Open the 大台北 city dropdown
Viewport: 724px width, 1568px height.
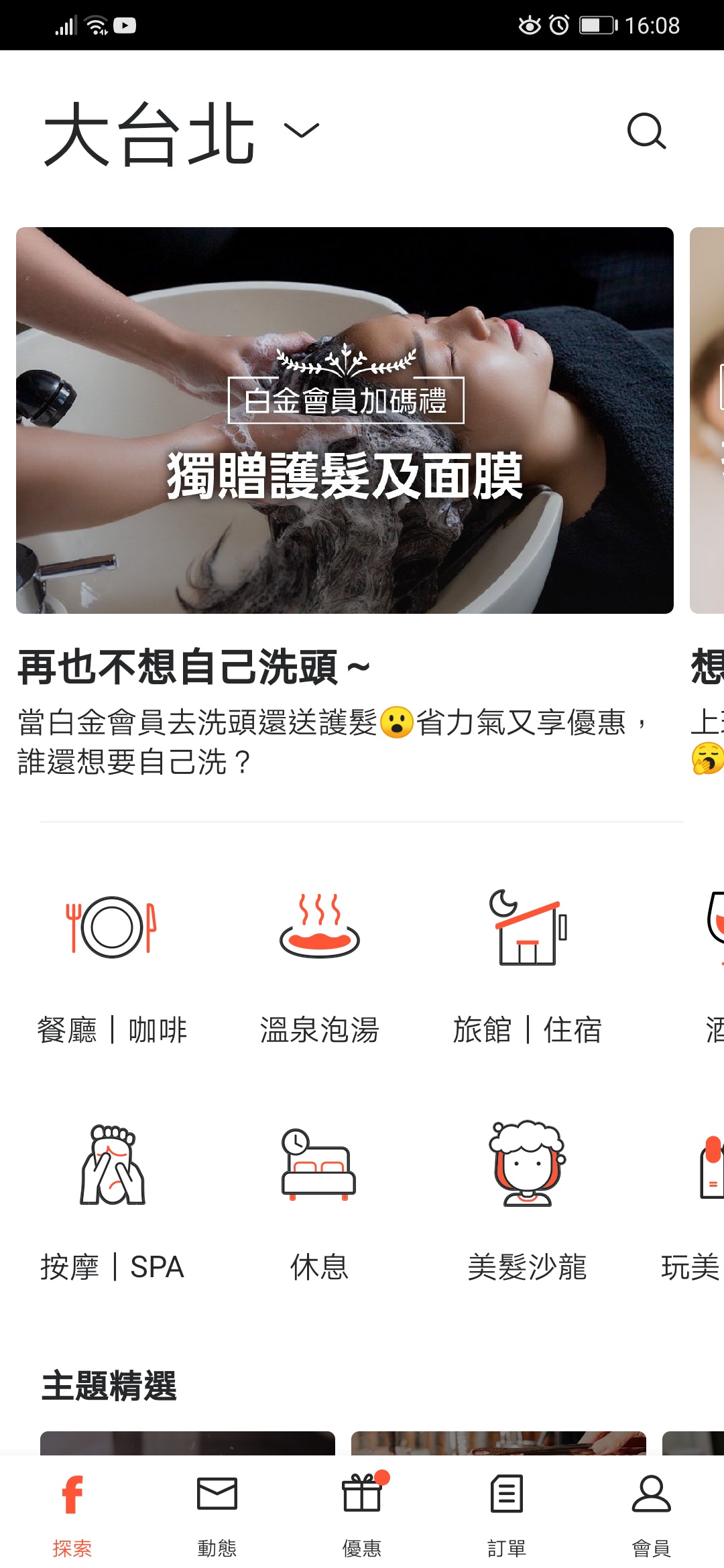[x=182, y=132]
